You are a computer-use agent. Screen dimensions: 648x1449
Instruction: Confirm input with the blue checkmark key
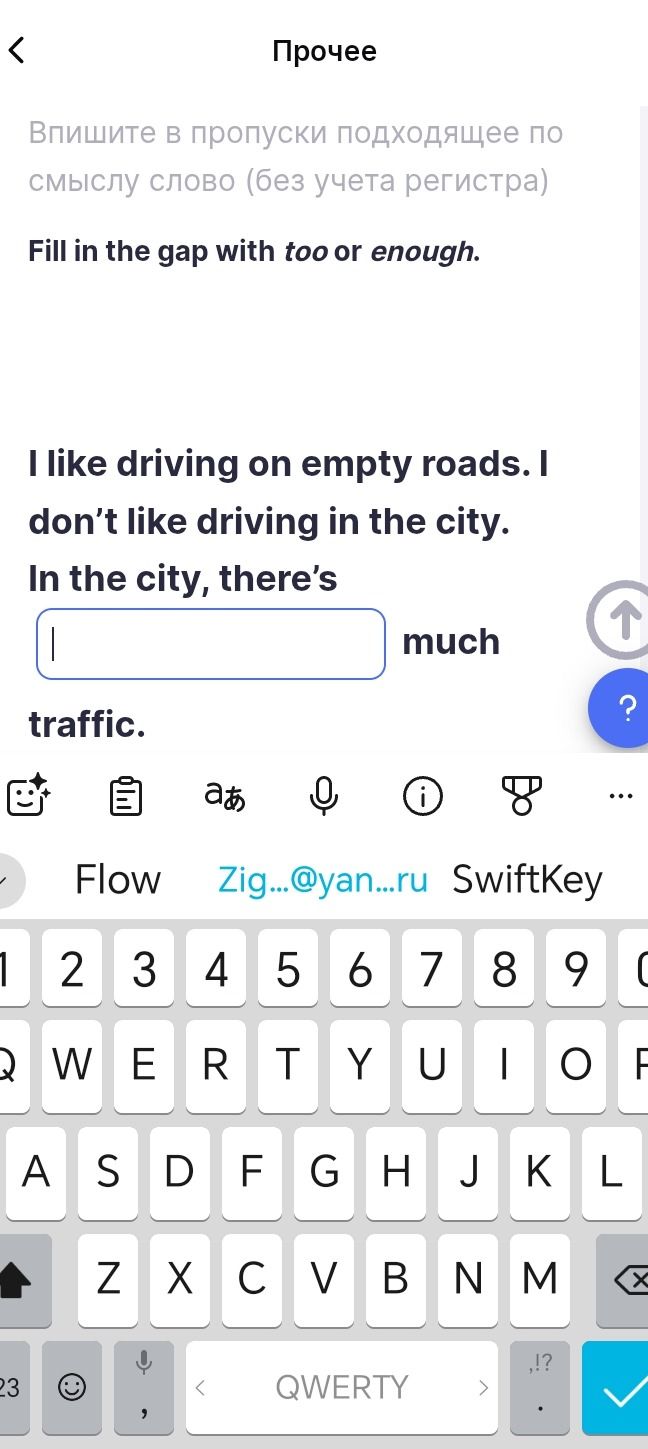coord(616,1388)
